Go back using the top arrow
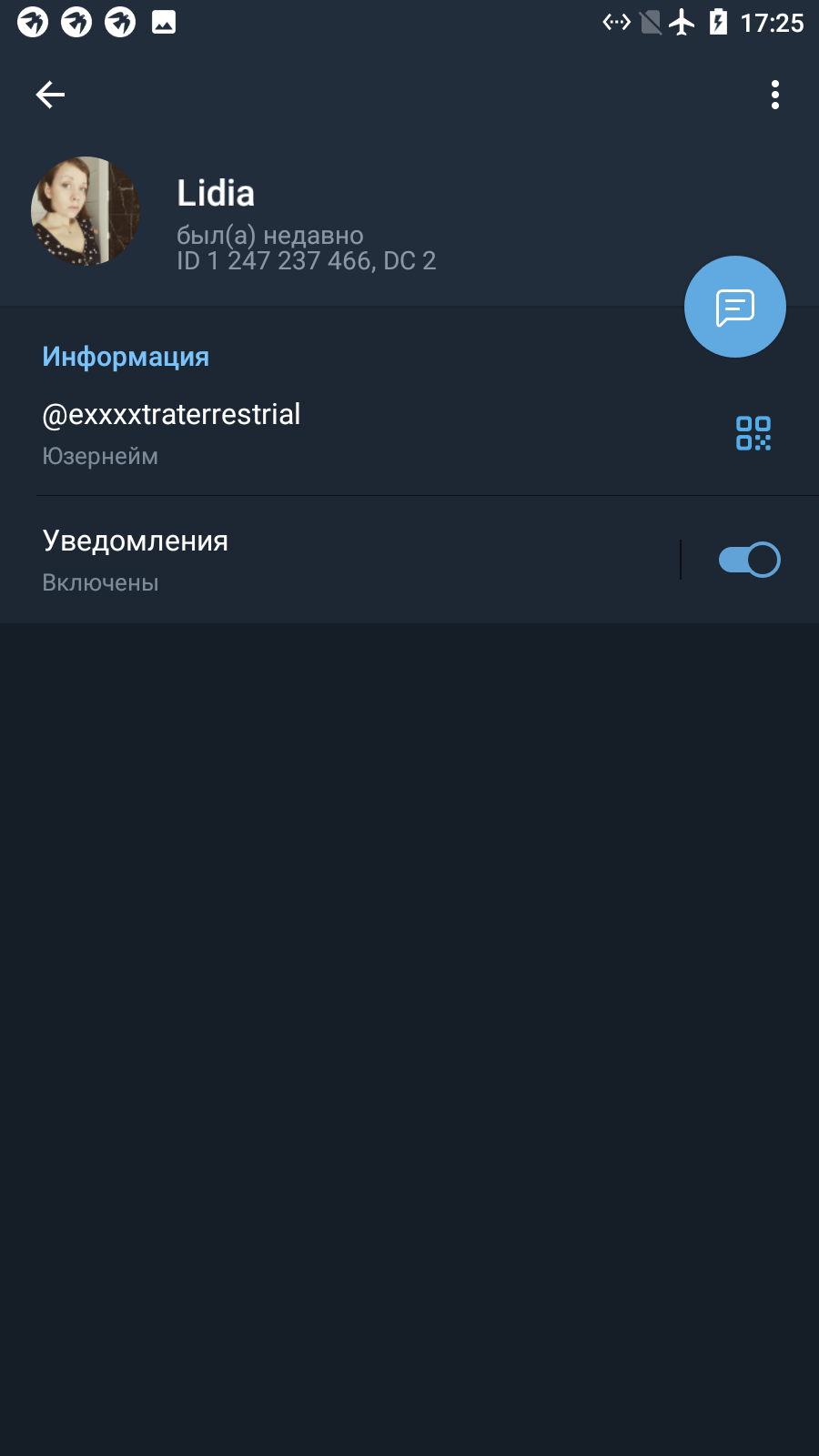819x1456 pixels. click(50, 95)
